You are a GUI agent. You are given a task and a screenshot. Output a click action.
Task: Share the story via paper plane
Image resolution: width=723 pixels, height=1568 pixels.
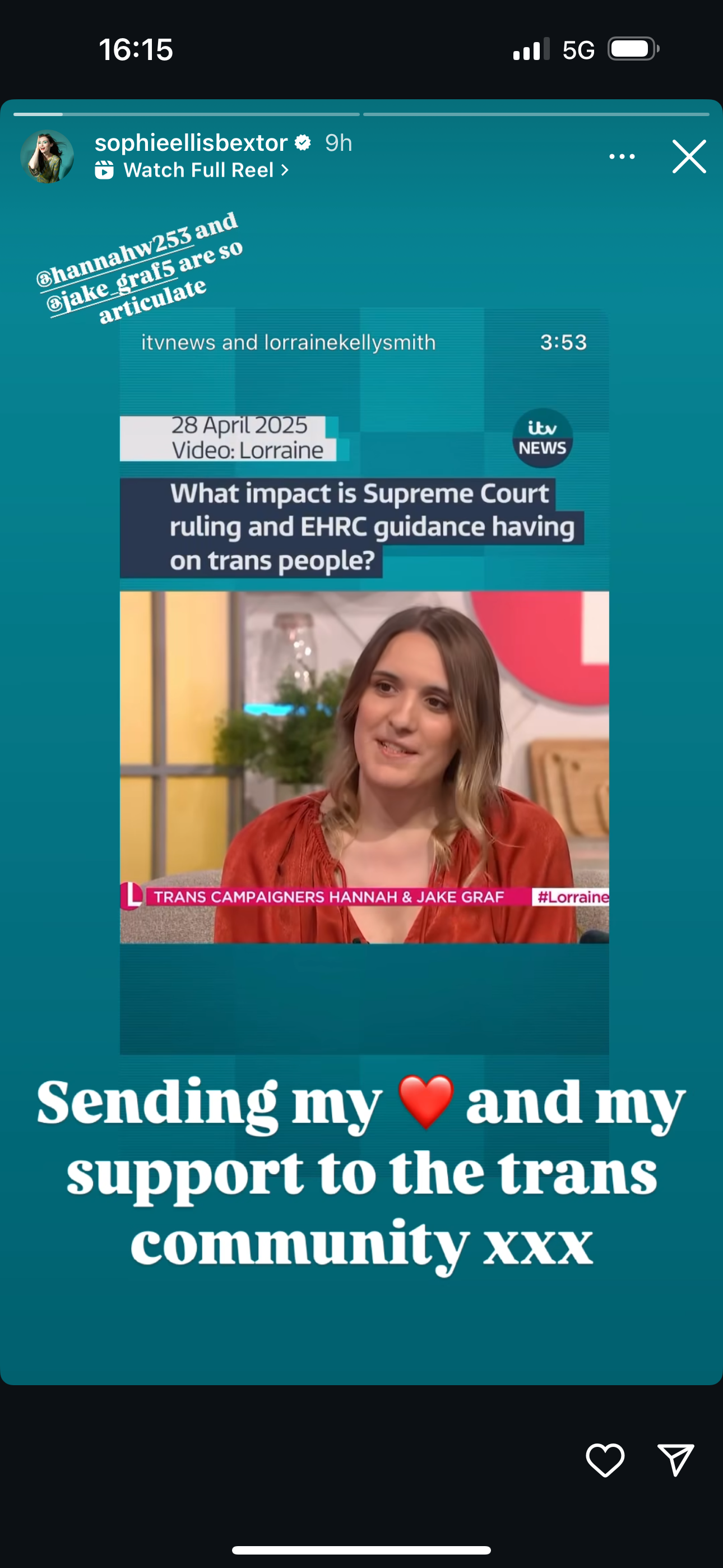point(675,1460)
